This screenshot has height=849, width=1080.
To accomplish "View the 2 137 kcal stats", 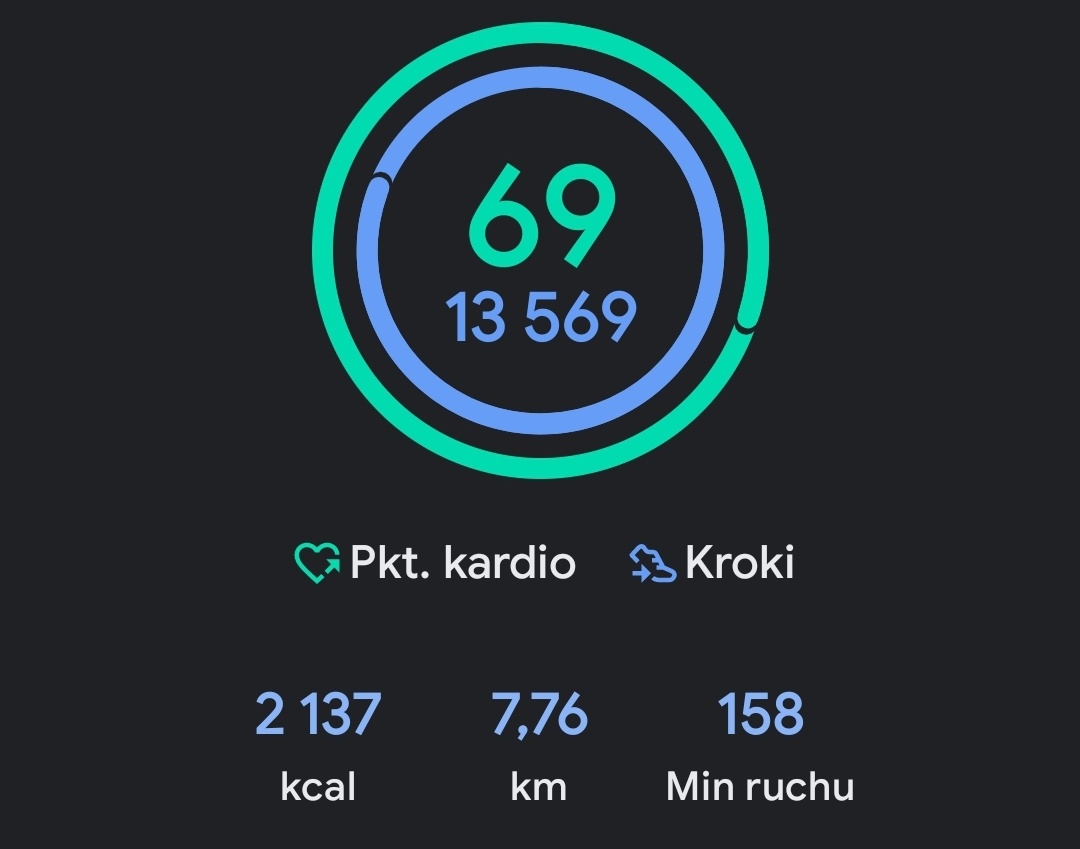I will [318, 745].
